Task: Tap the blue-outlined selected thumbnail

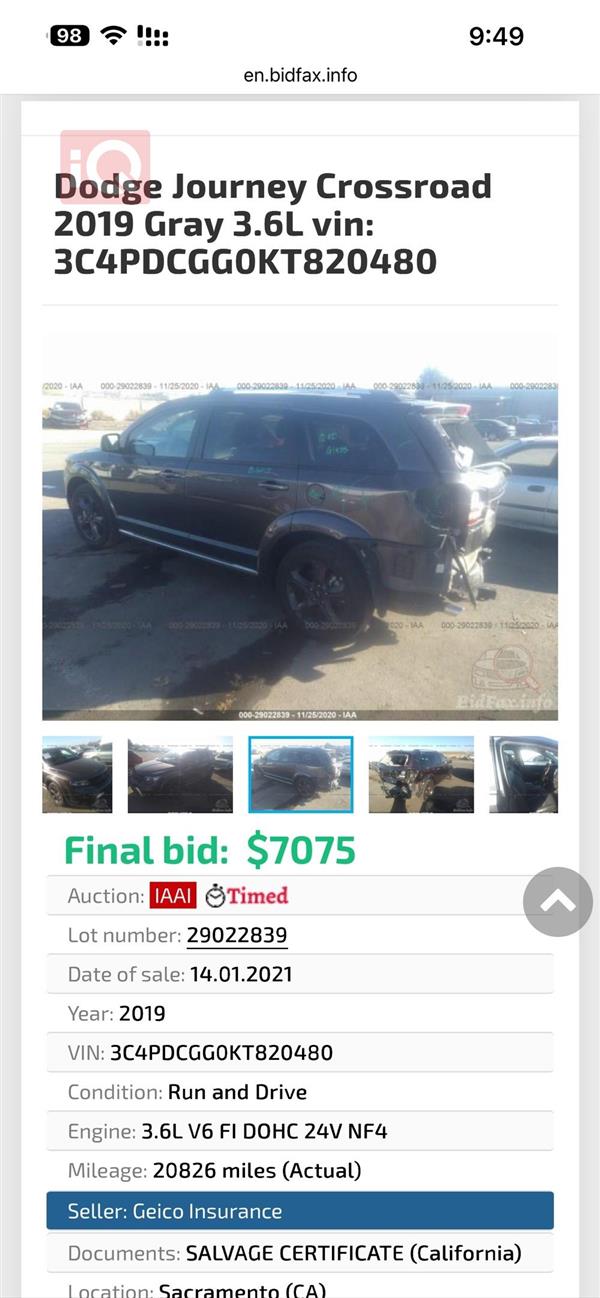Action: [x=301, y=775]
